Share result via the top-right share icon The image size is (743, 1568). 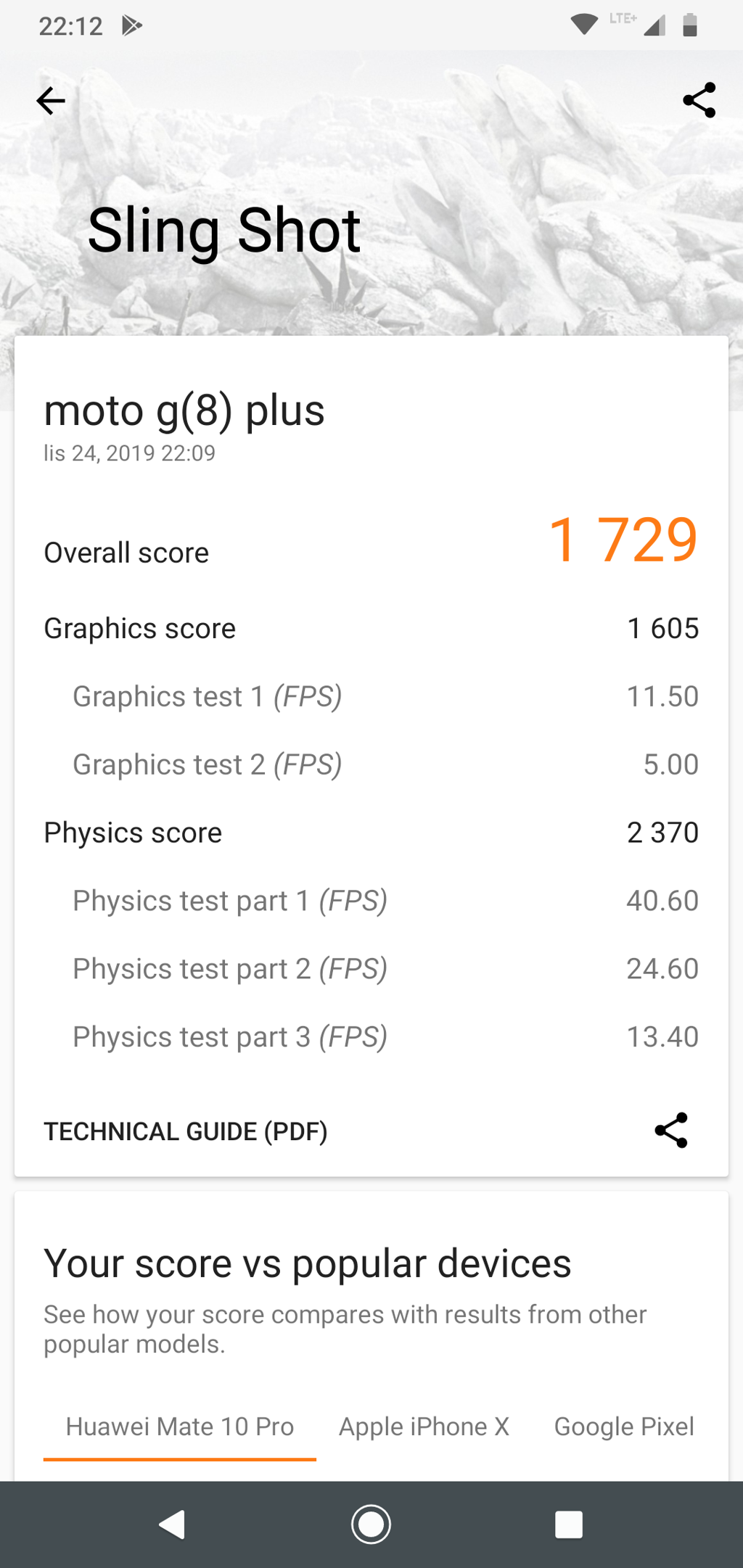tap(699, 101)
